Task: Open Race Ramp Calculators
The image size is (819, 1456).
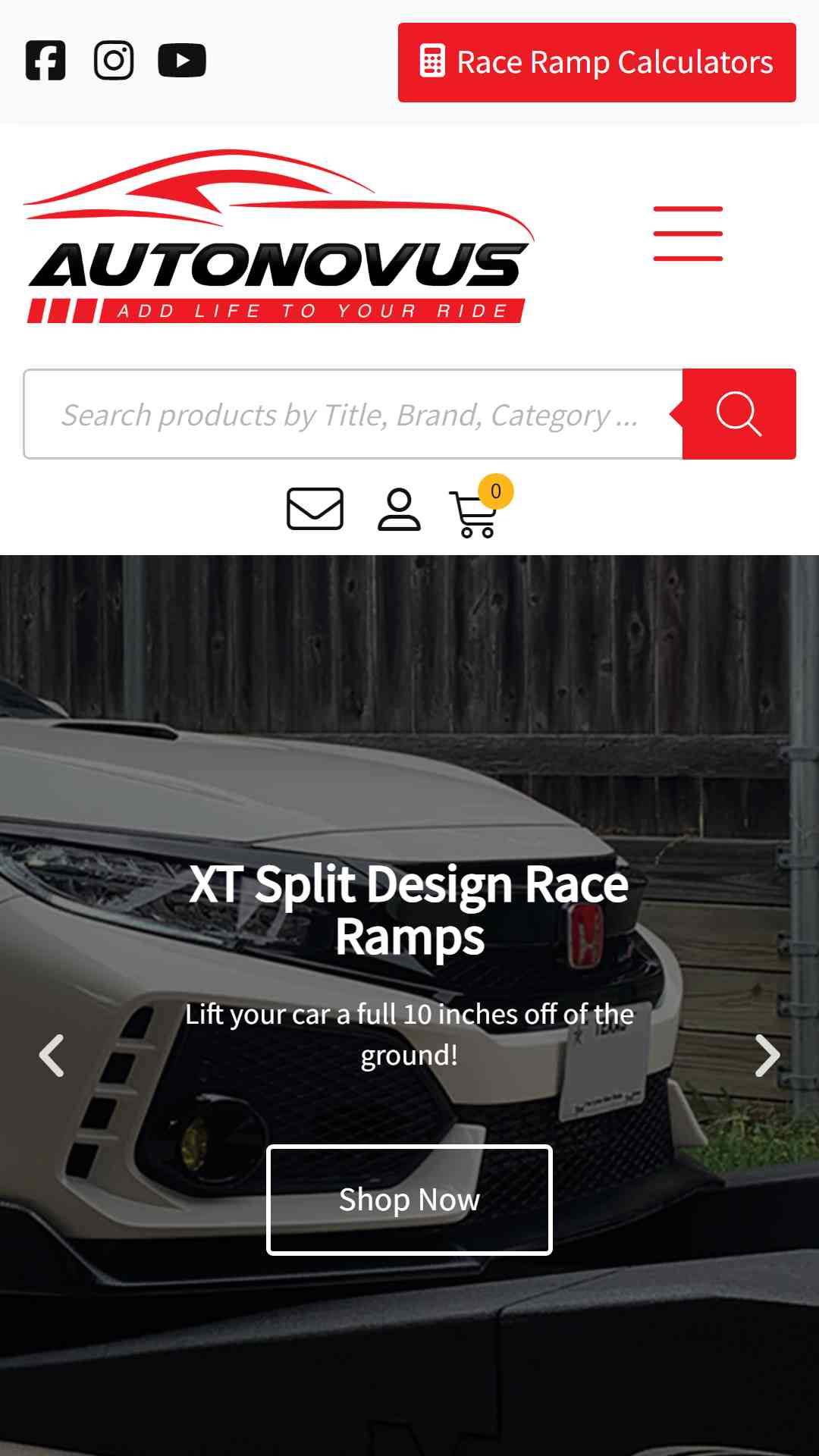Action: click(x=597, y=62)
